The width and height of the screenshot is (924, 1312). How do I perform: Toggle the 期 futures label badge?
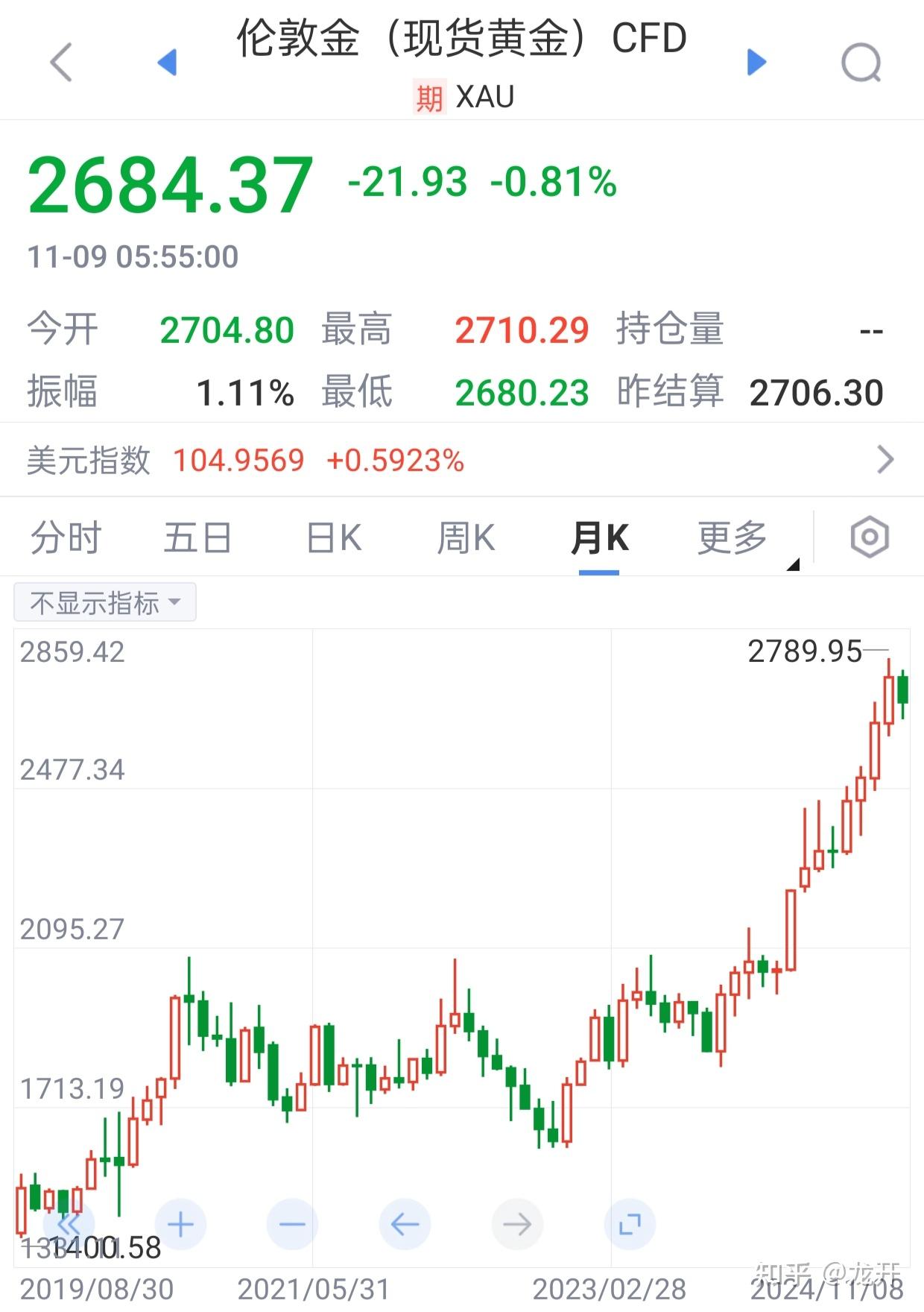(430, 95)
